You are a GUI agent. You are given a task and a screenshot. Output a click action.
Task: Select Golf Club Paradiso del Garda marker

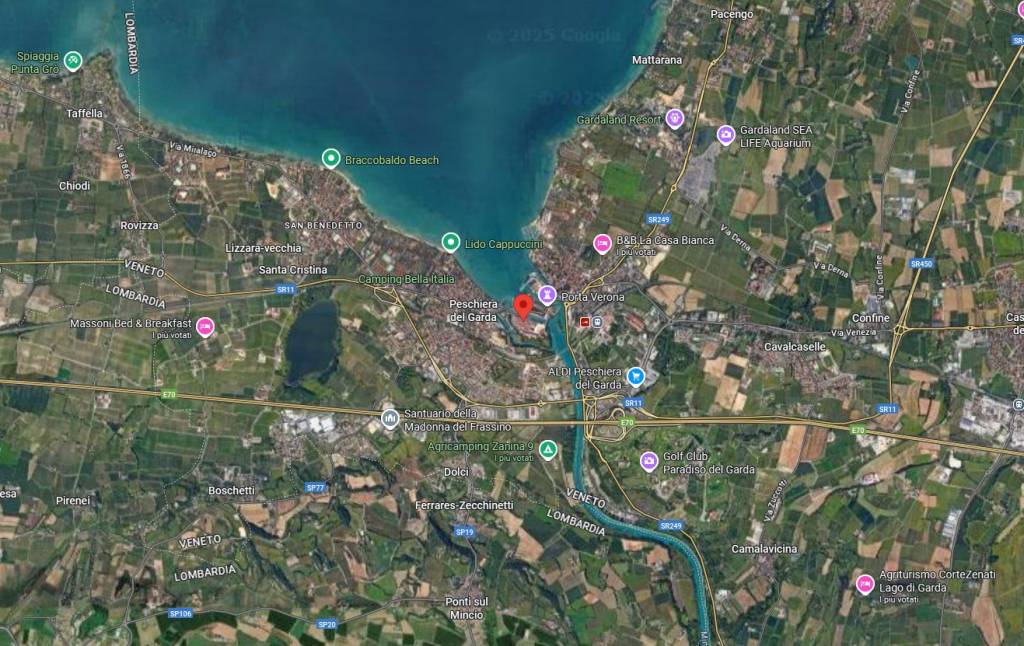[x=648, y=461]
